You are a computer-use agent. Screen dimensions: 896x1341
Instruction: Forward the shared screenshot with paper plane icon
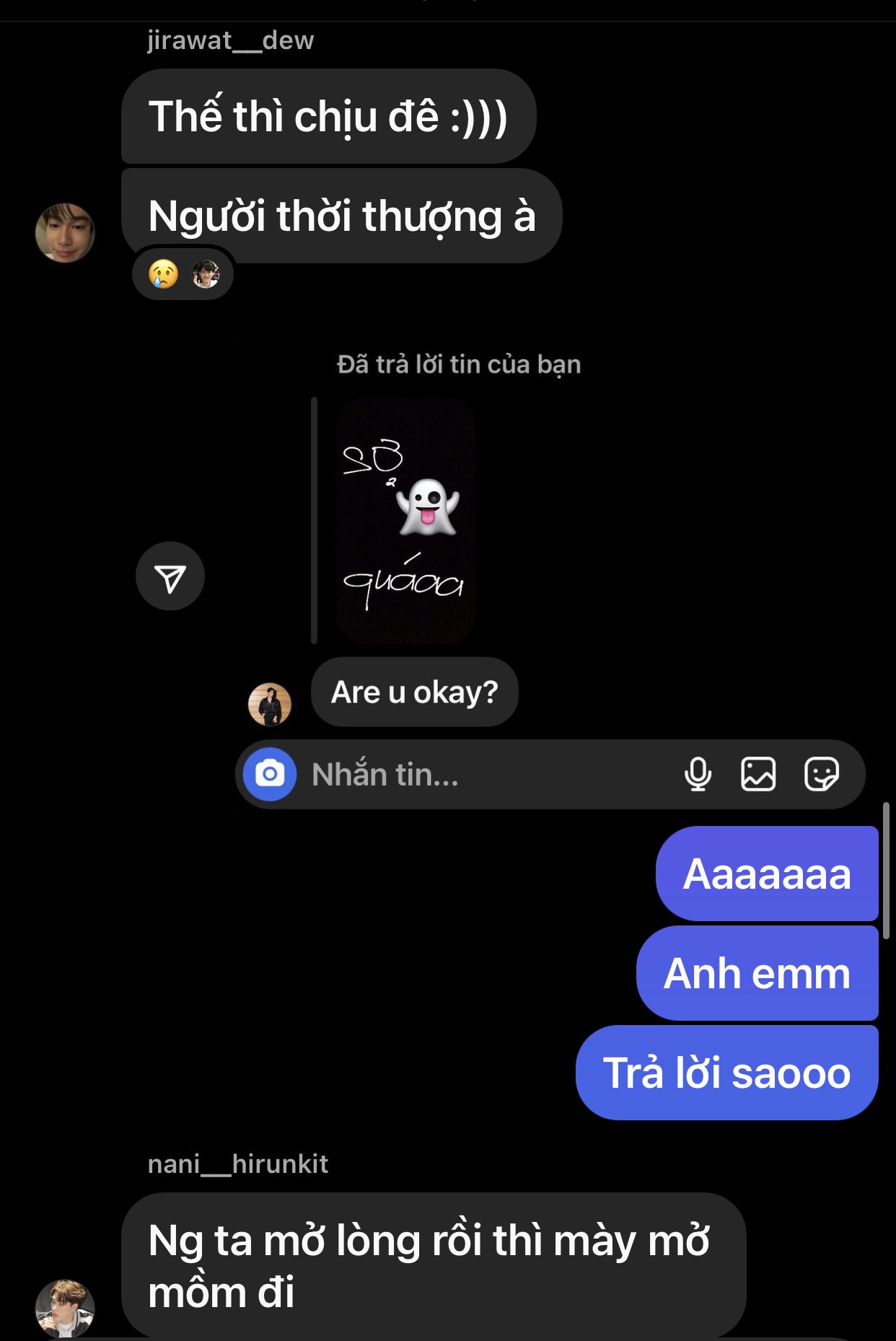(x=170, y=576)
